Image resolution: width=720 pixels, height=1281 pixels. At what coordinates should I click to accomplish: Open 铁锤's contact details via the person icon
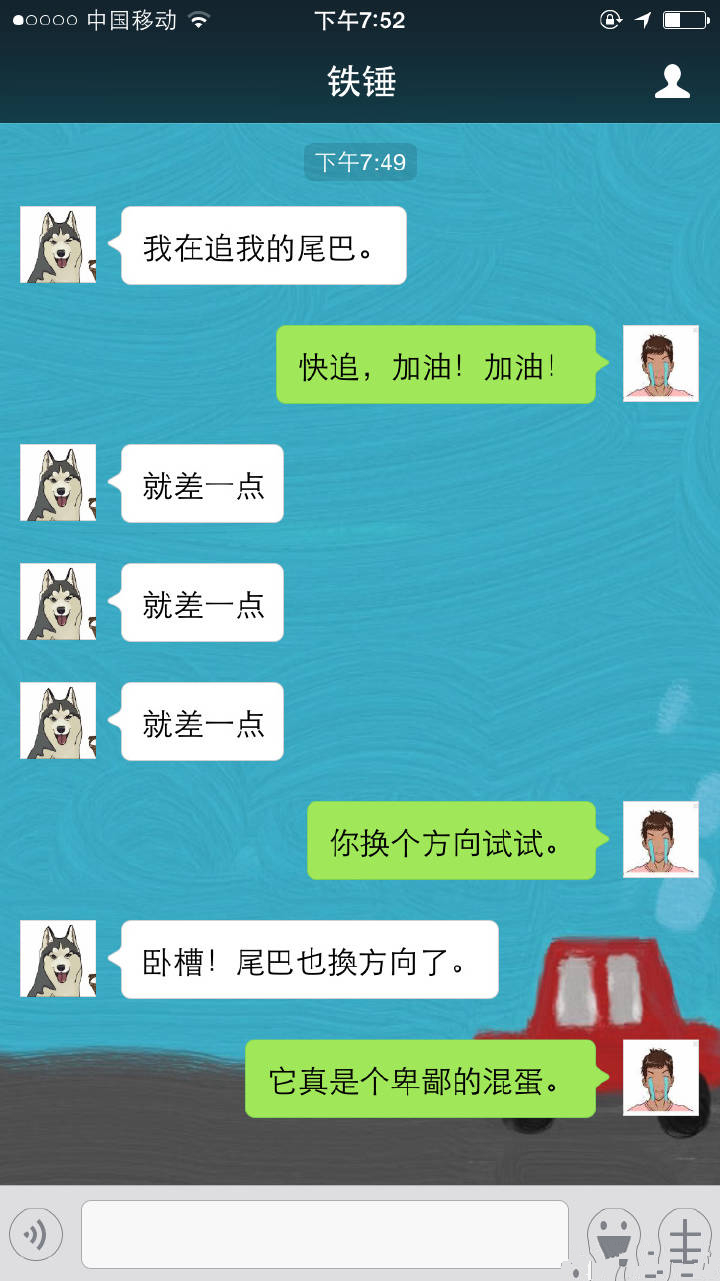click(672, 83)
